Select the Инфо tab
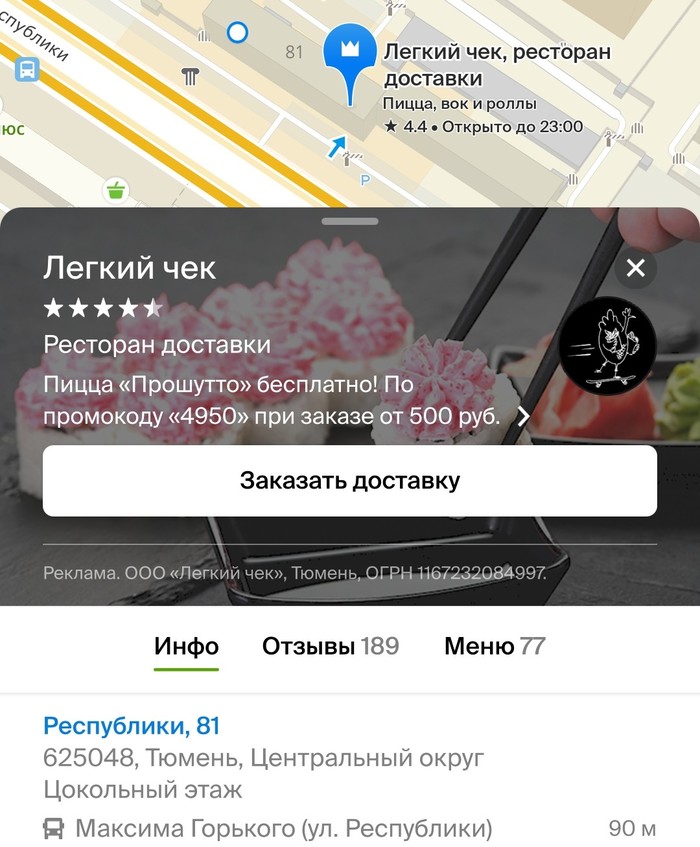This screenshot has width=700, height=847. [186, 646]
